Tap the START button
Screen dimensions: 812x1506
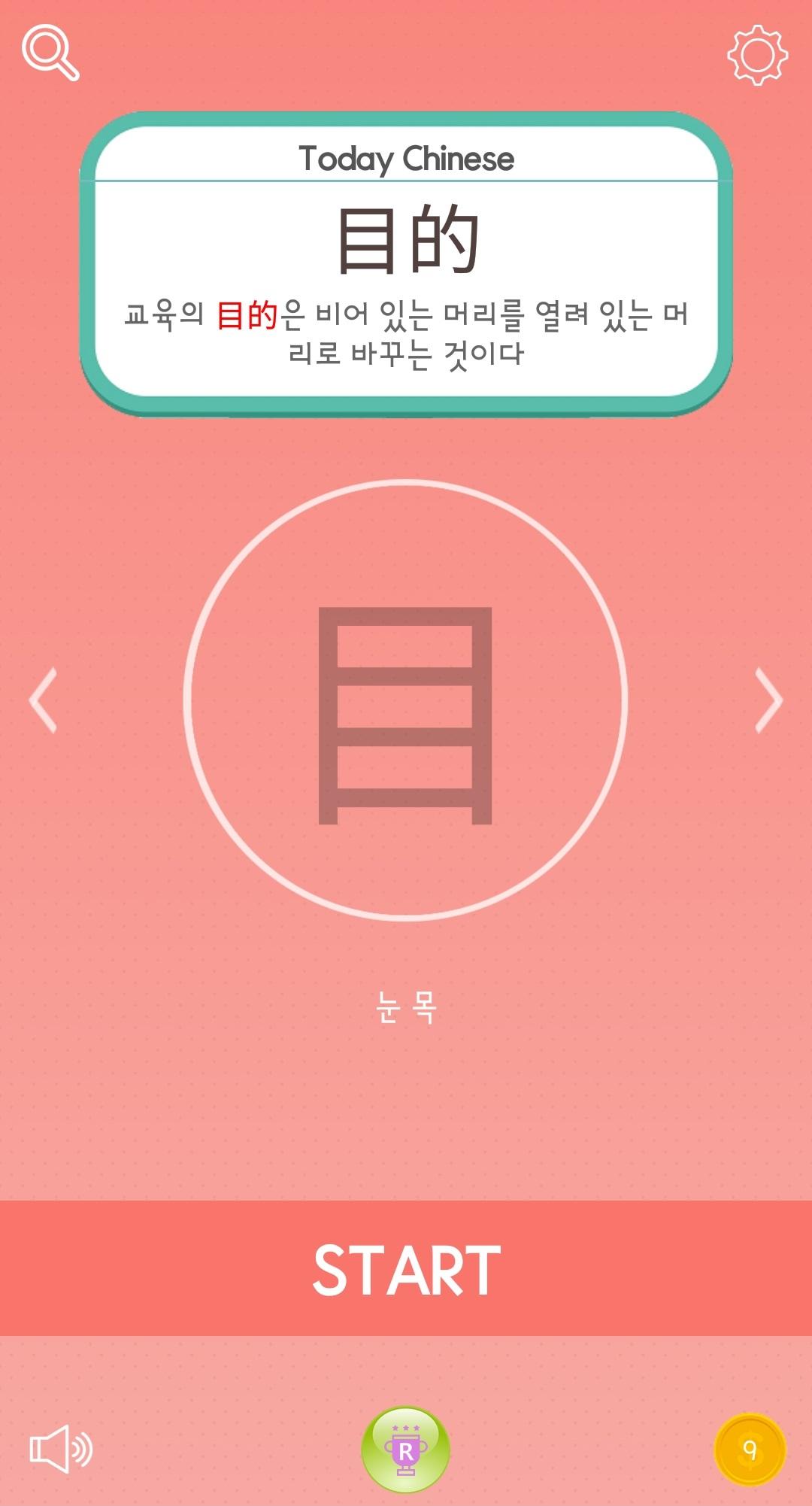pyautogui.click(x=406, y=1269)
